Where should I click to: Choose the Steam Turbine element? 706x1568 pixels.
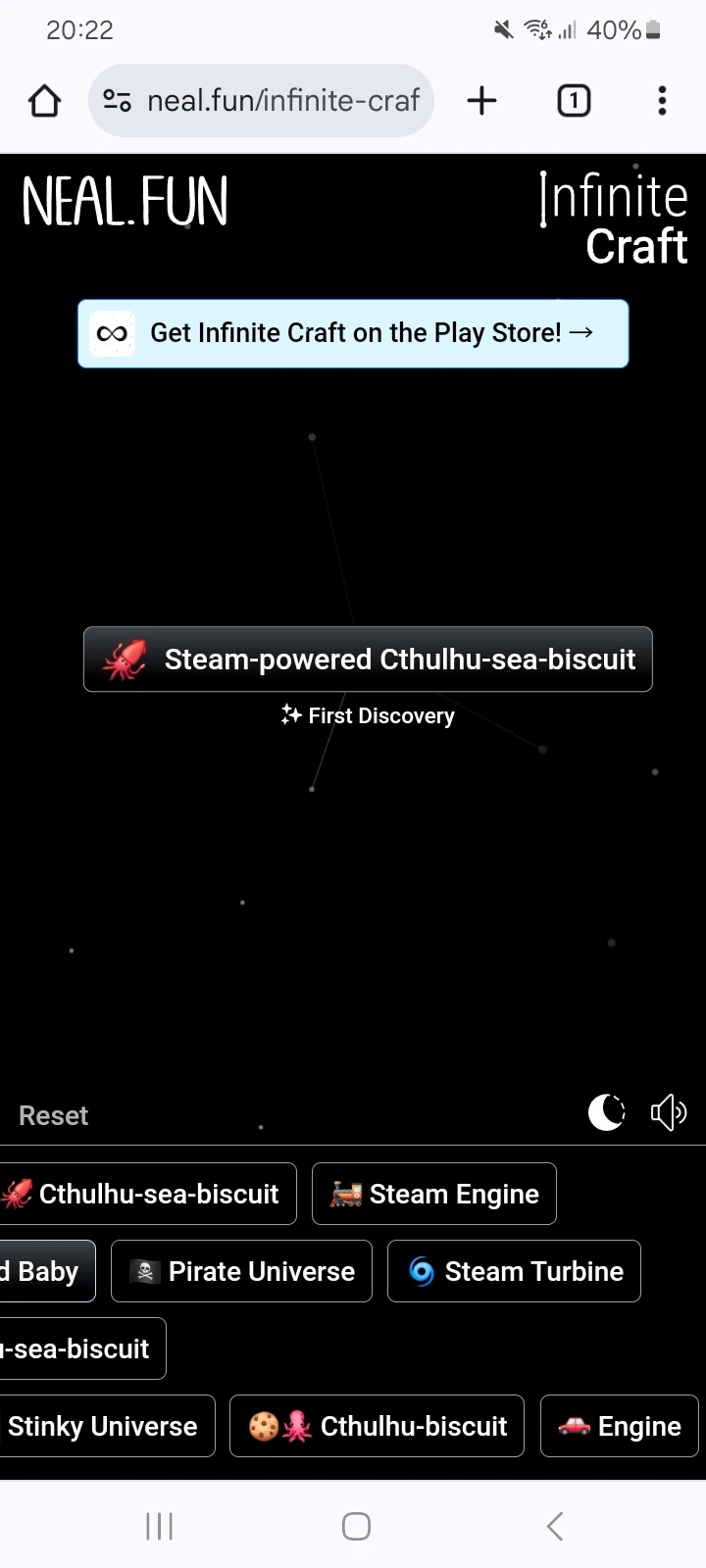[x=514, y=1271]
